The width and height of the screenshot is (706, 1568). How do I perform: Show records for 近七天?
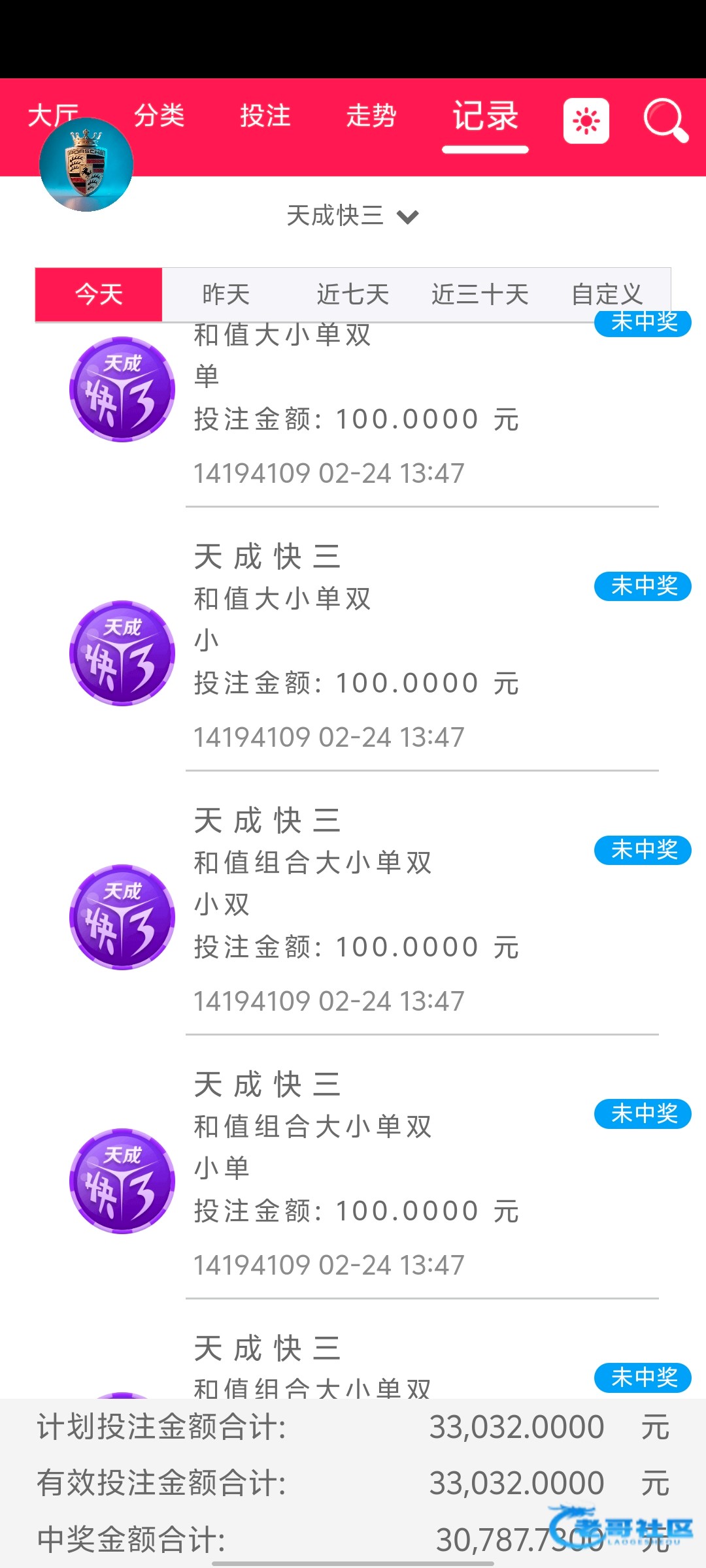(352, 295)
